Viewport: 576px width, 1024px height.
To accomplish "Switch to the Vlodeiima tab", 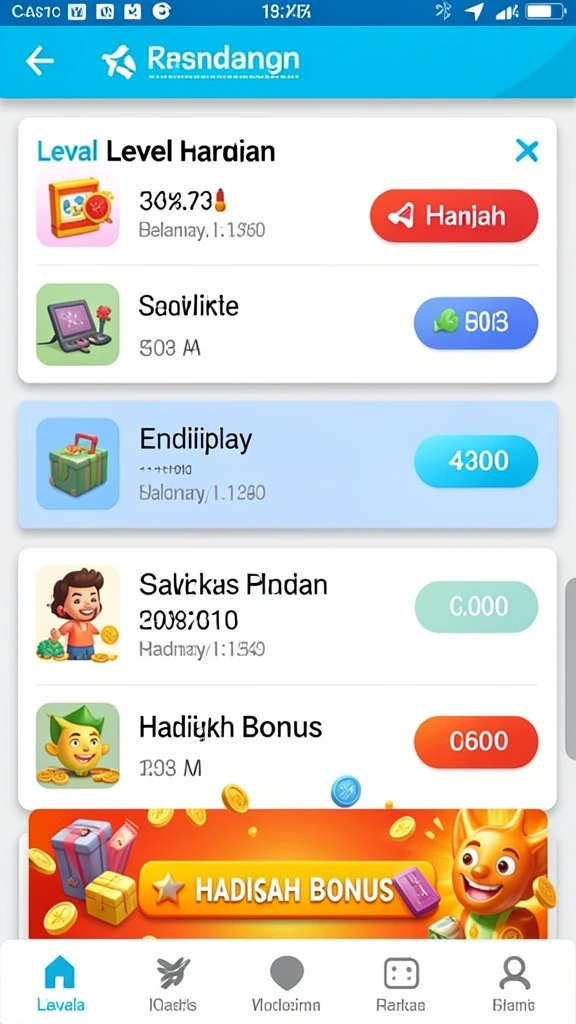I will point(286,983).
